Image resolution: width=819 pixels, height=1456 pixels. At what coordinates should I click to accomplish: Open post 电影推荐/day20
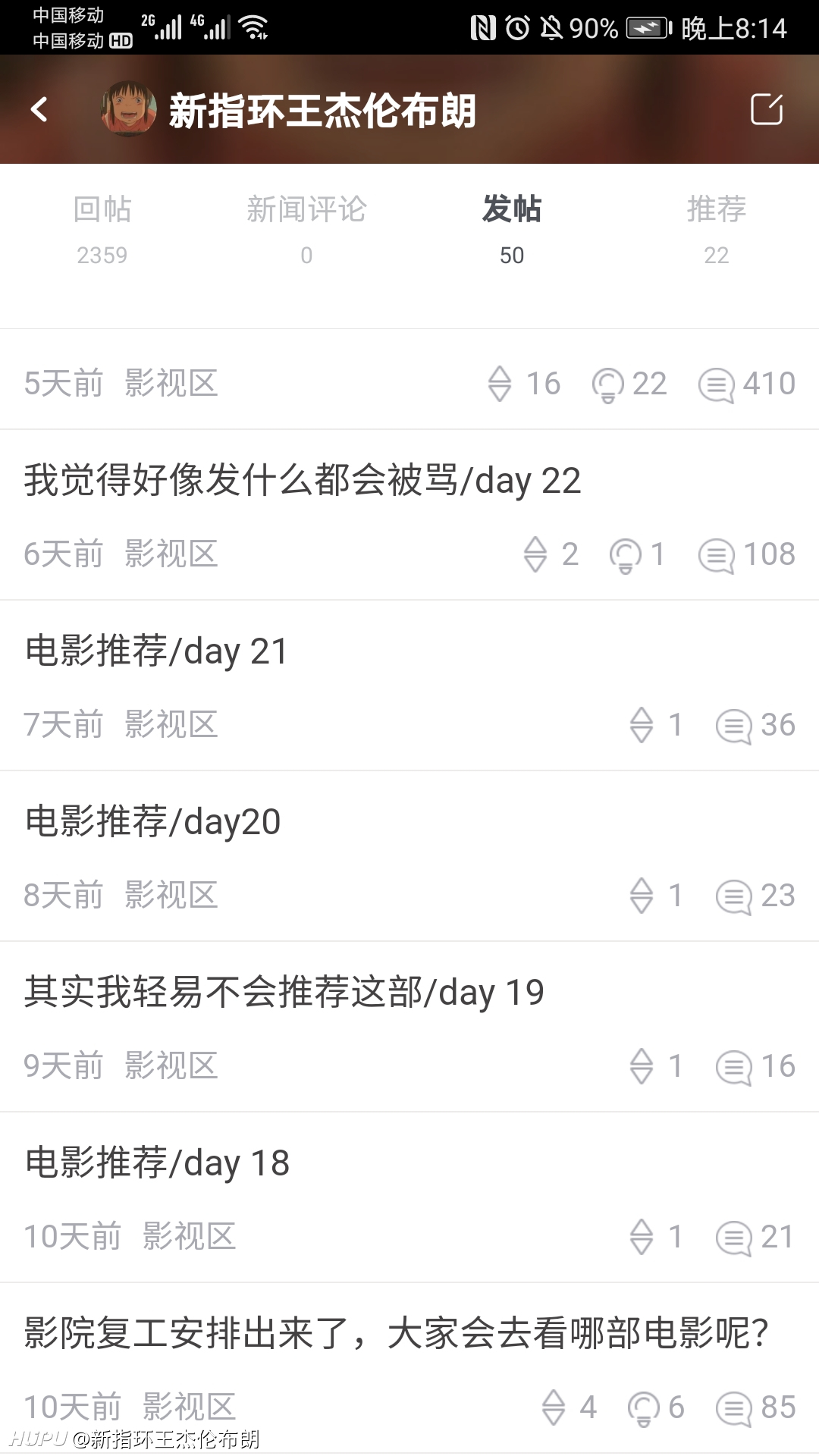(409, 856)
